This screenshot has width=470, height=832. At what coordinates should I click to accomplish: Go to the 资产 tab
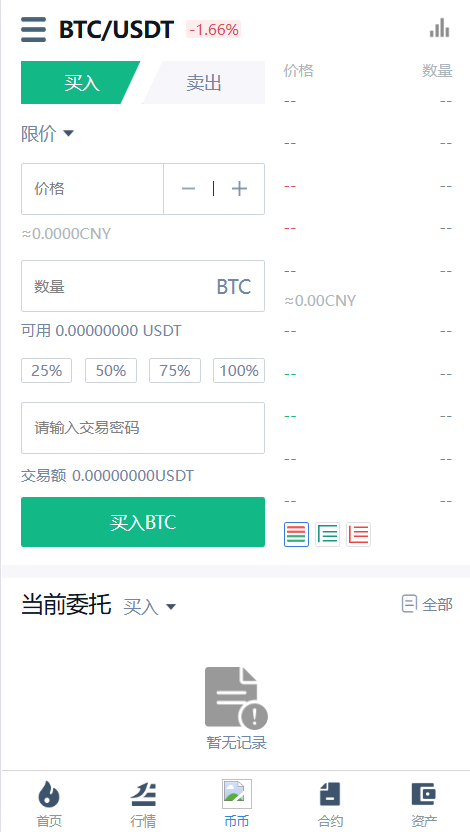pos(424,804)
